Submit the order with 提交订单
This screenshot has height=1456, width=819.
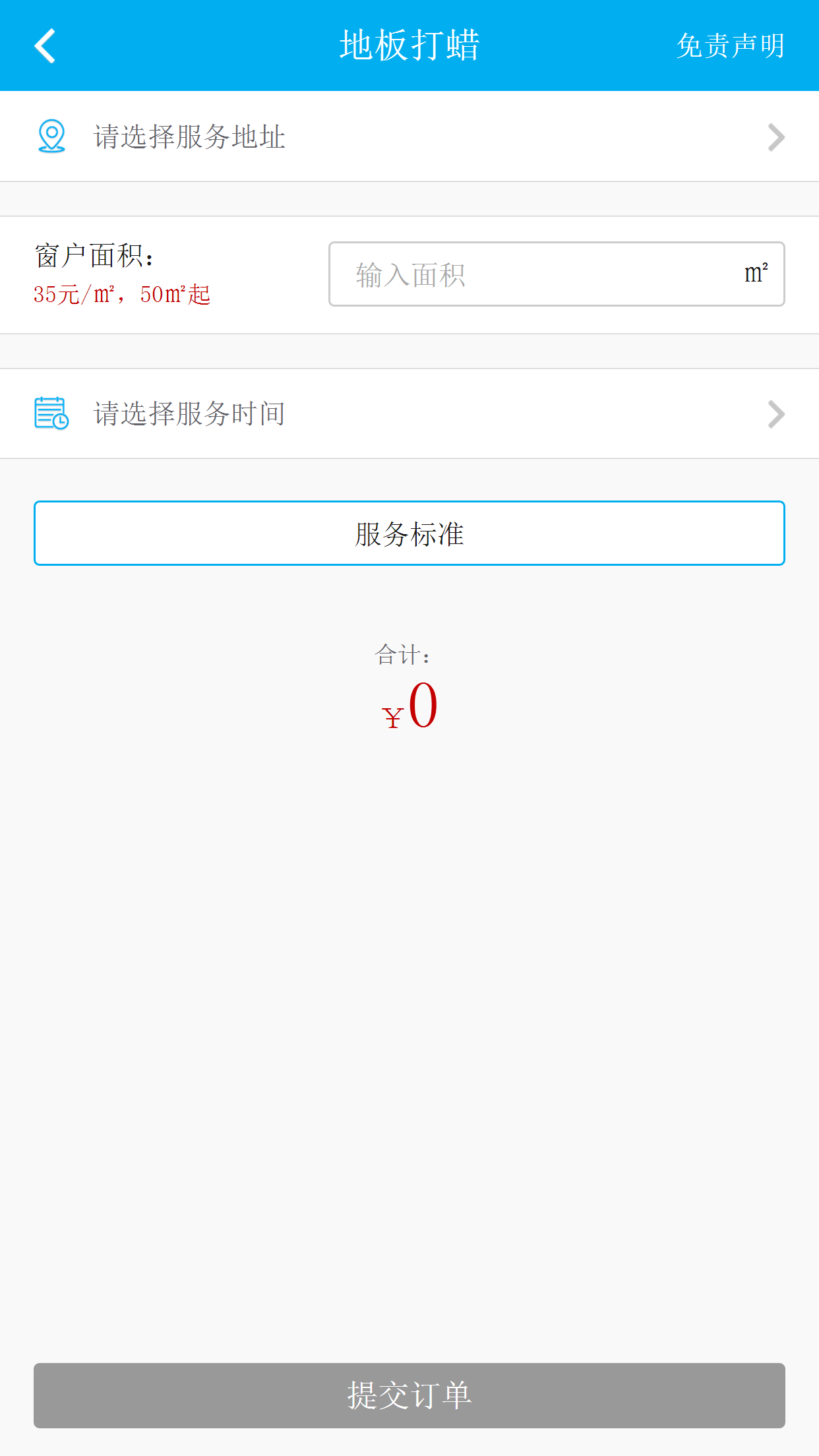click(409, 1395)
